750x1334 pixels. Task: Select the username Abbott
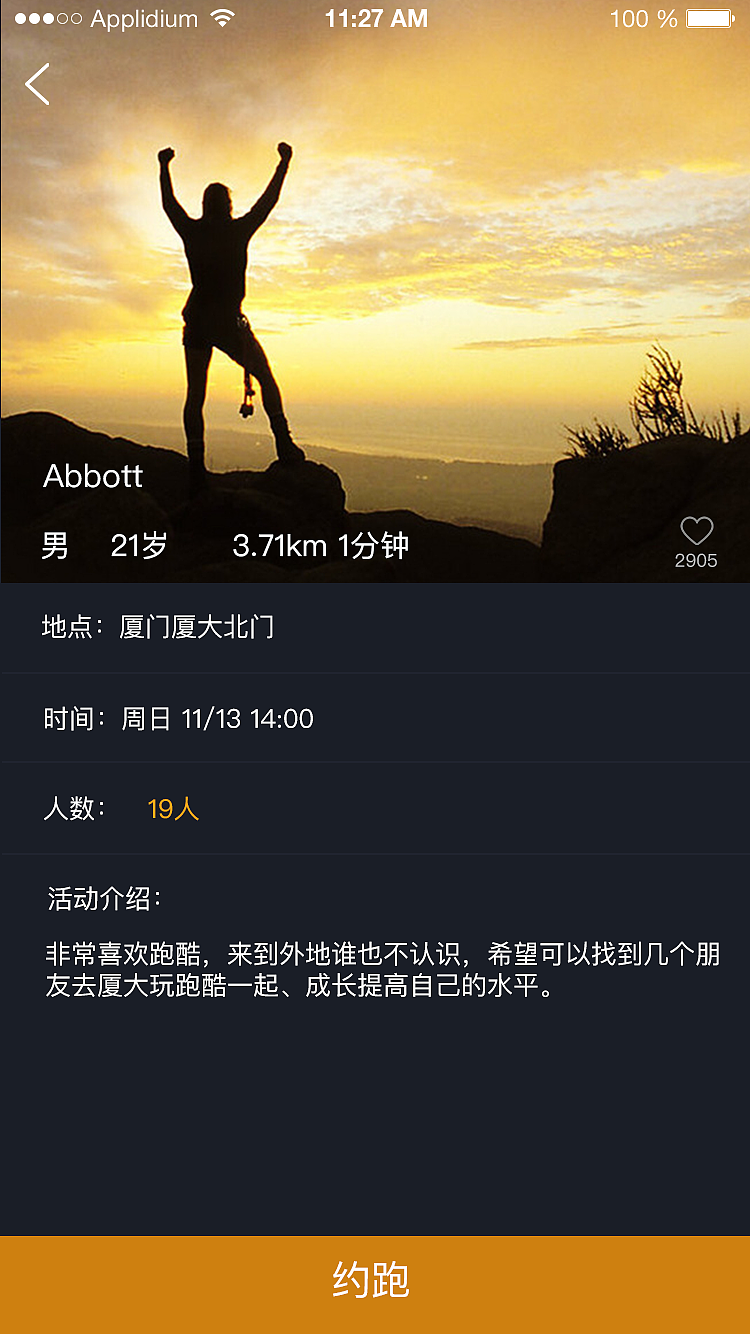point(92,477)
